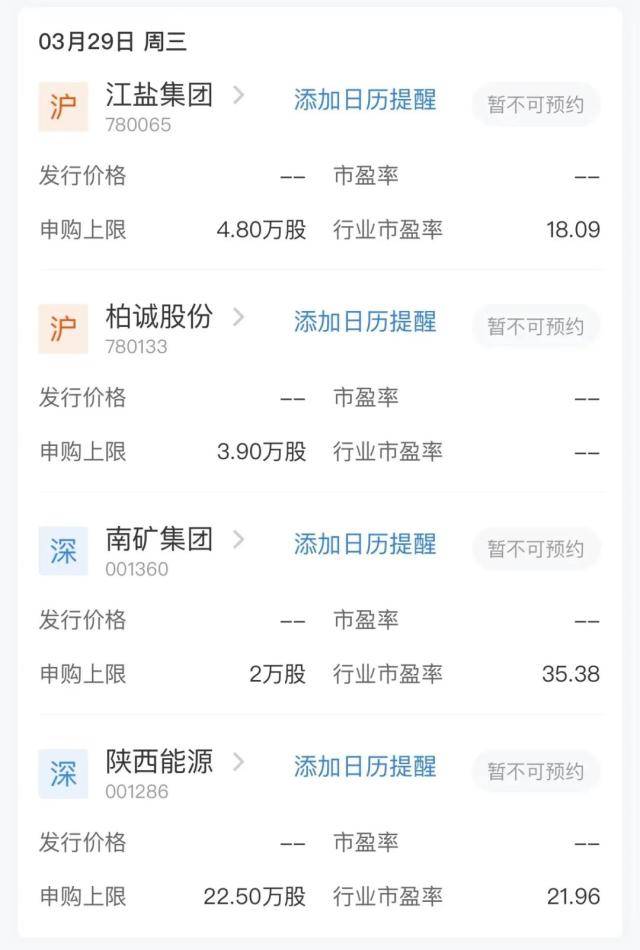This screenshot has height=950, width=640.
Task: Tap 暂不可预约 button for 南矿集团
Action: (x=536, y=548)
